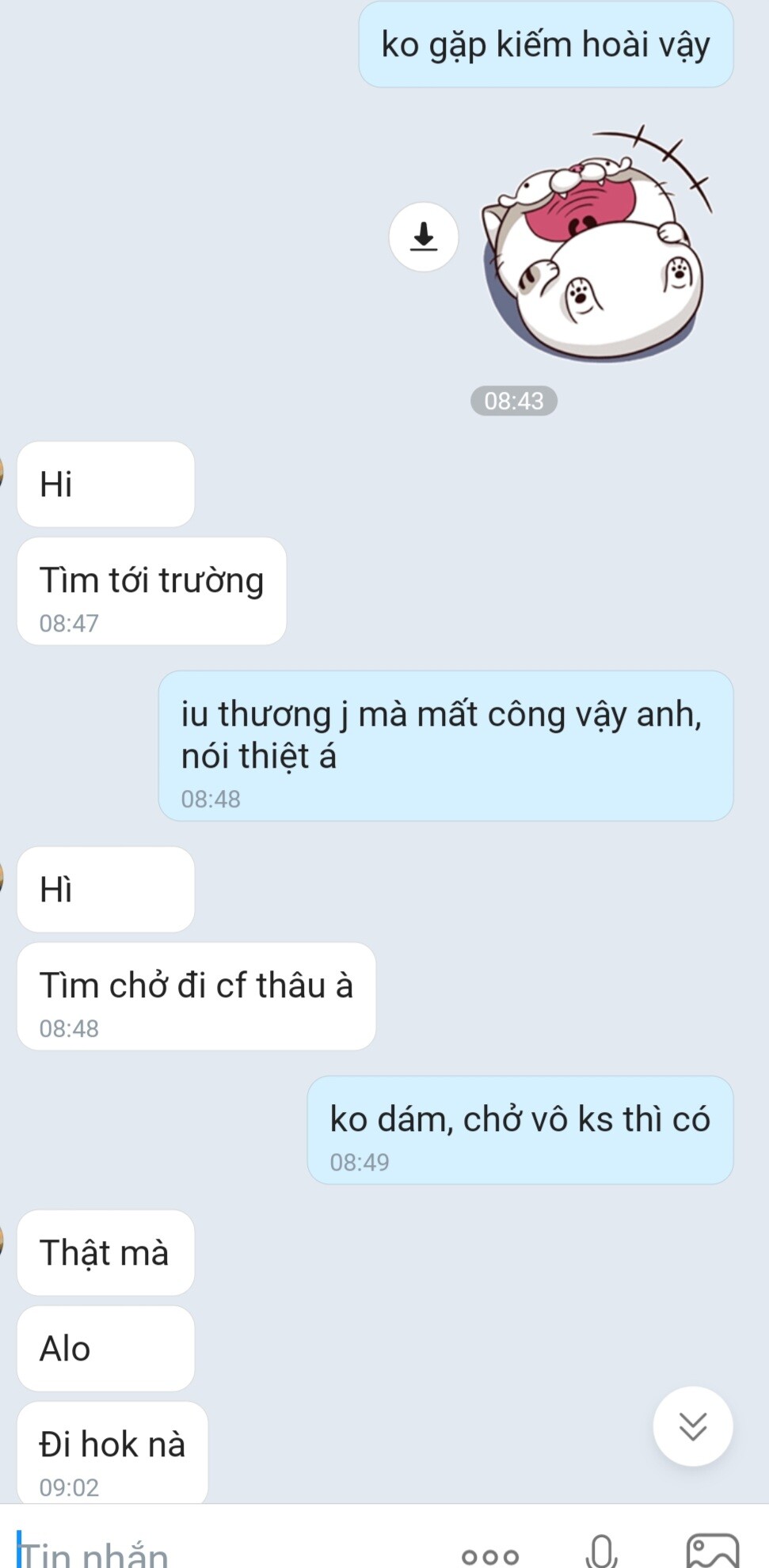This screenshot has height=1568, width=769.
Task: Open the three-dot more options
Action: 490,1556
